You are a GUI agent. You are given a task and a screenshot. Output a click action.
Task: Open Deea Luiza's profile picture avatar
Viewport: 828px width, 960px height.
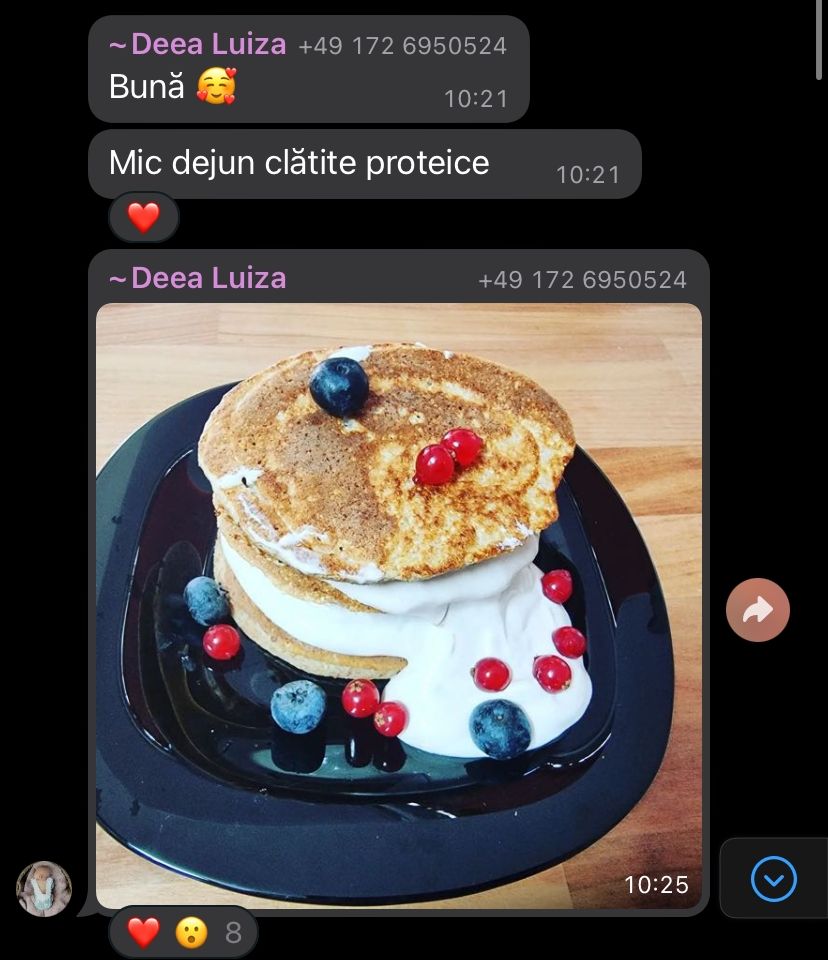pyautogui.click(x=43, y=888)
